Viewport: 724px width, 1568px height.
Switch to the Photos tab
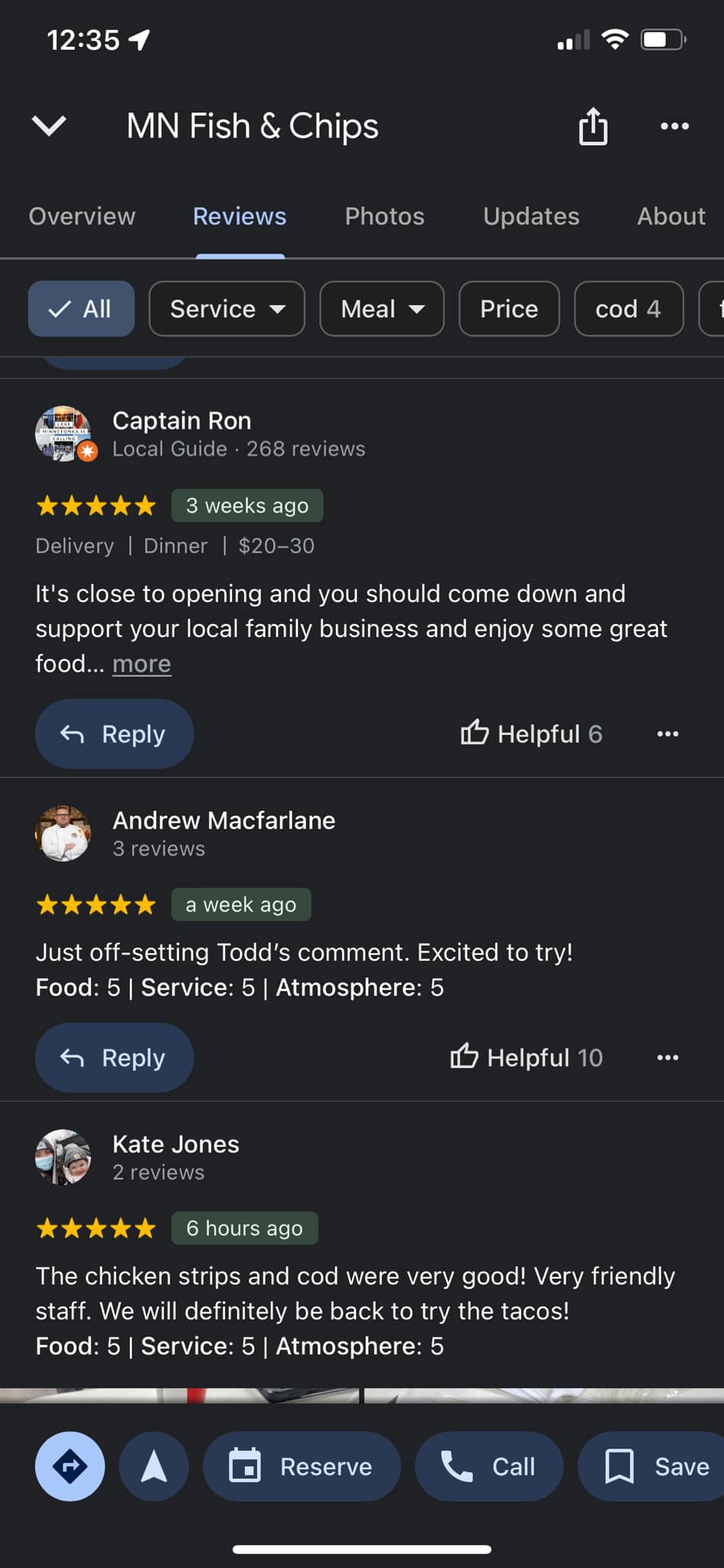click(384, 217)
